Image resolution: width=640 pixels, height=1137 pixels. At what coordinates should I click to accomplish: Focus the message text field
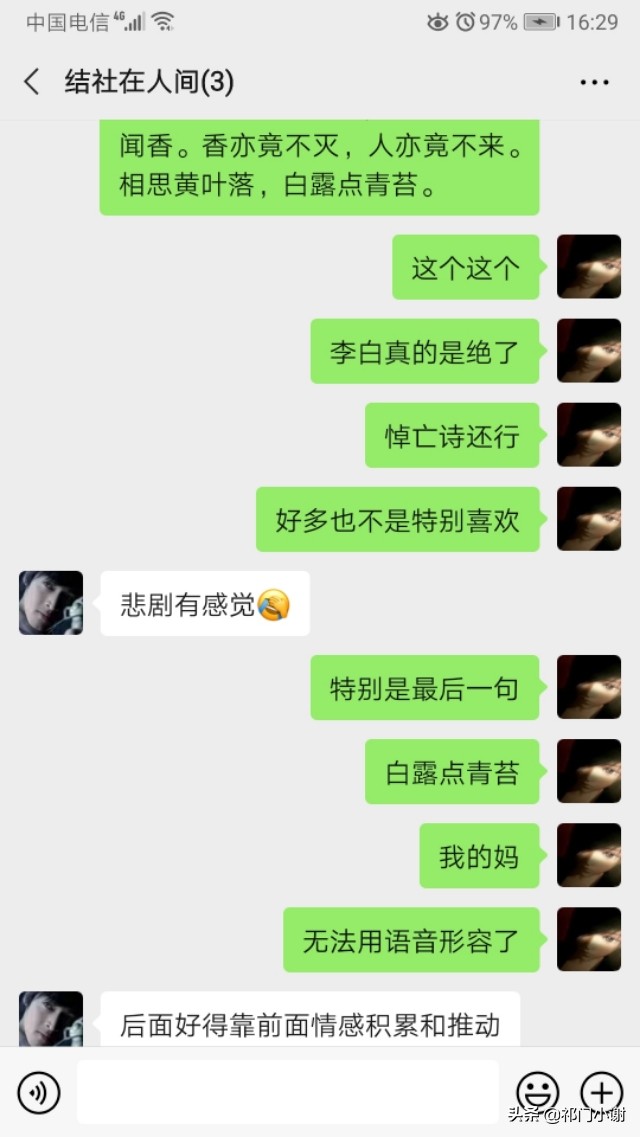(x=288, y=1092)
